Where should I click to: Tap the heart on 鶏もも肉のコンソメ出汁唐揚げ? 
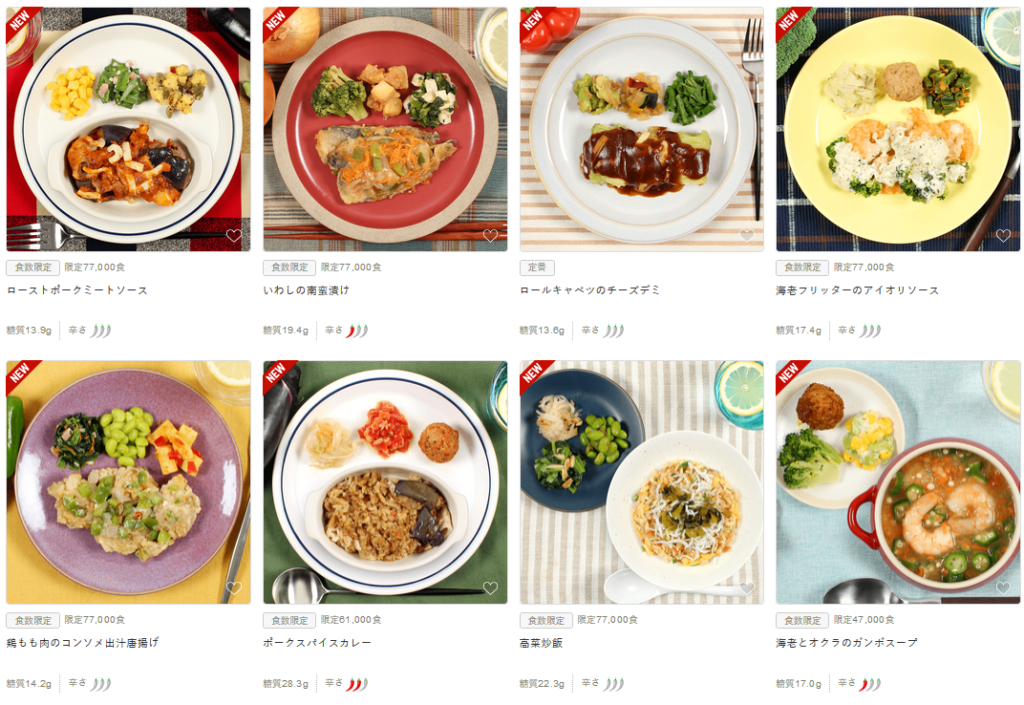coord(233,588)
